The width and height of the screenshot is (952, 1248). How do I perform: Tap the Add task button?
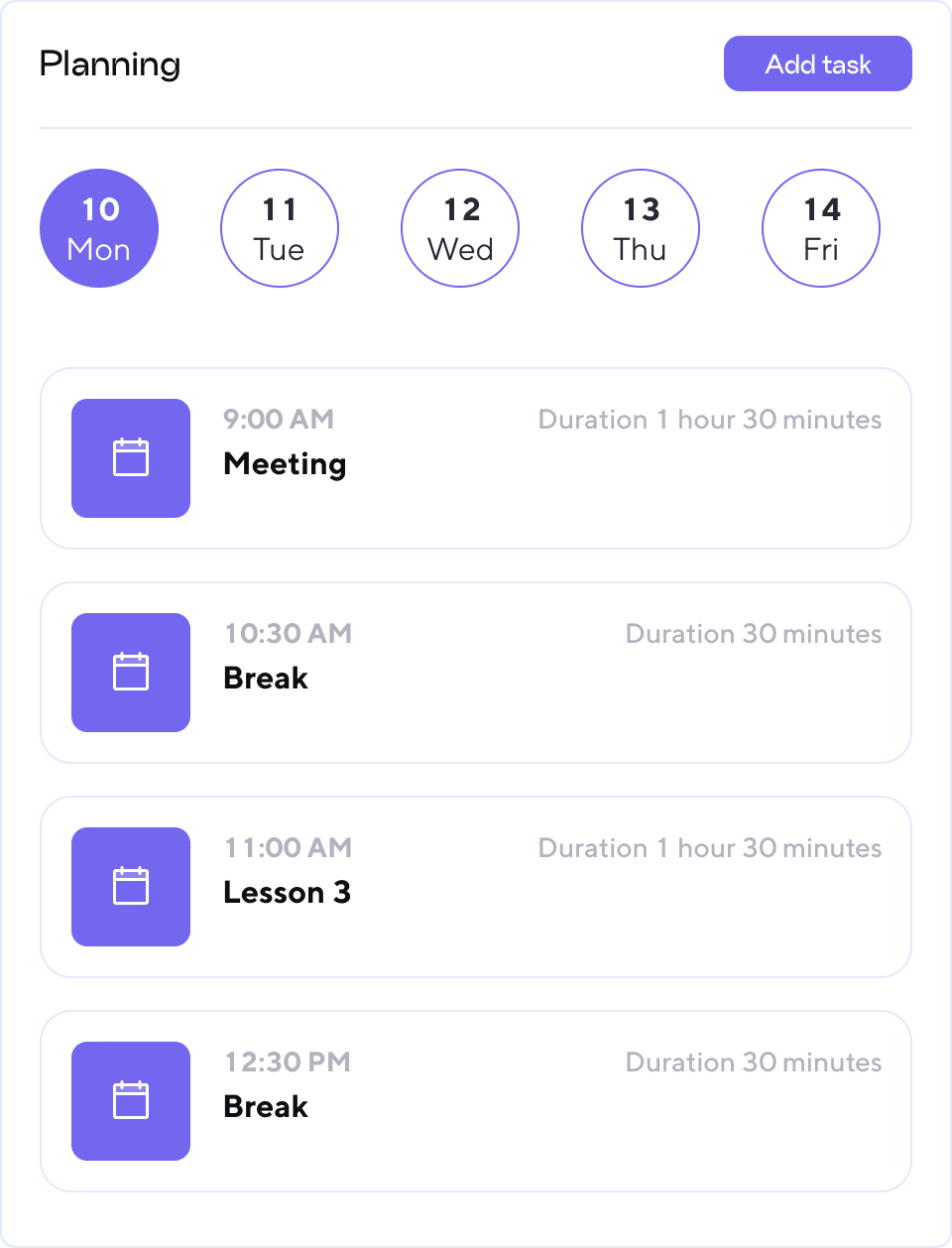tap(817, 64)
